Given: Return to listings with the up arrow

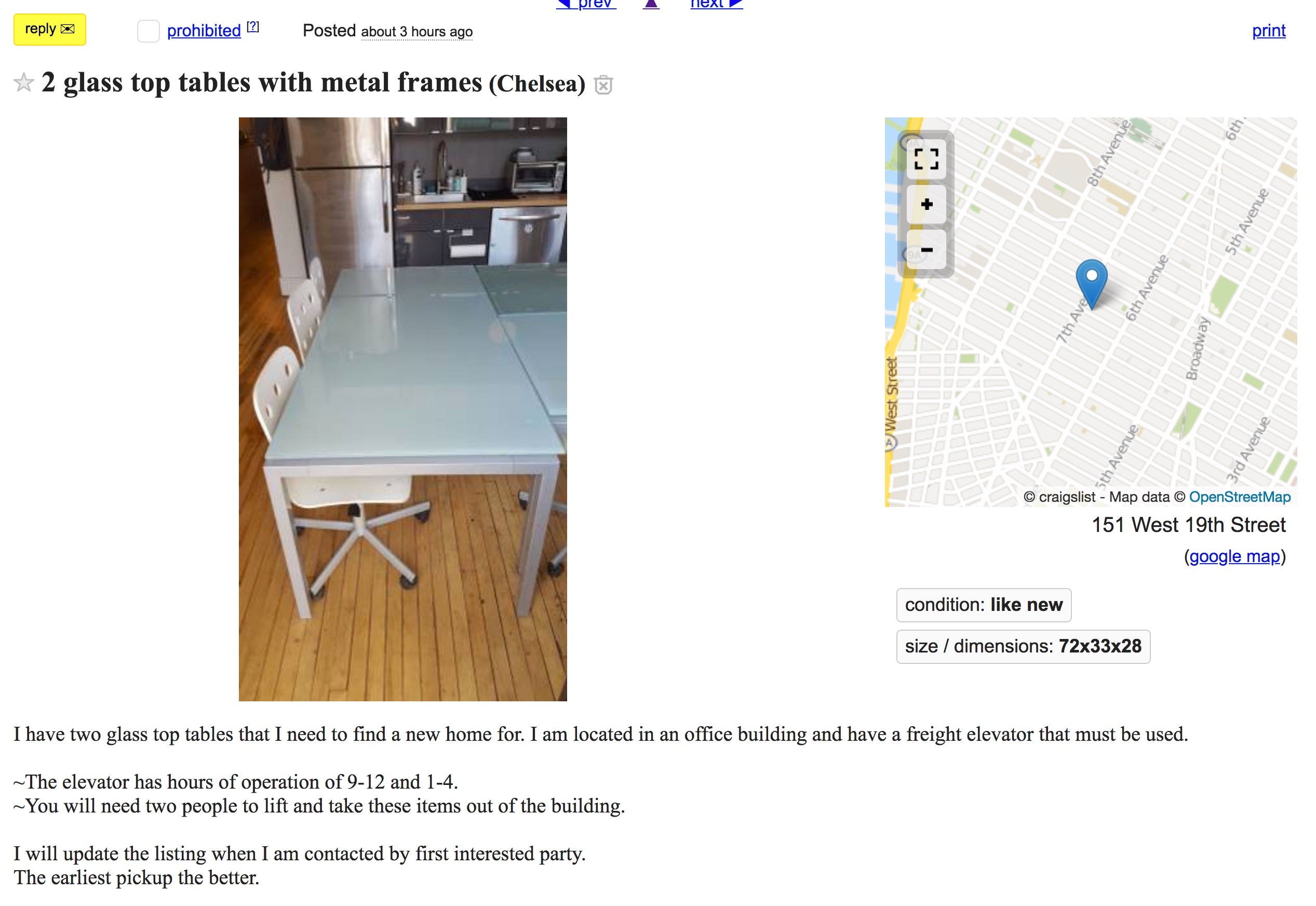Looking at the screenshot, I should coord(651,4).
